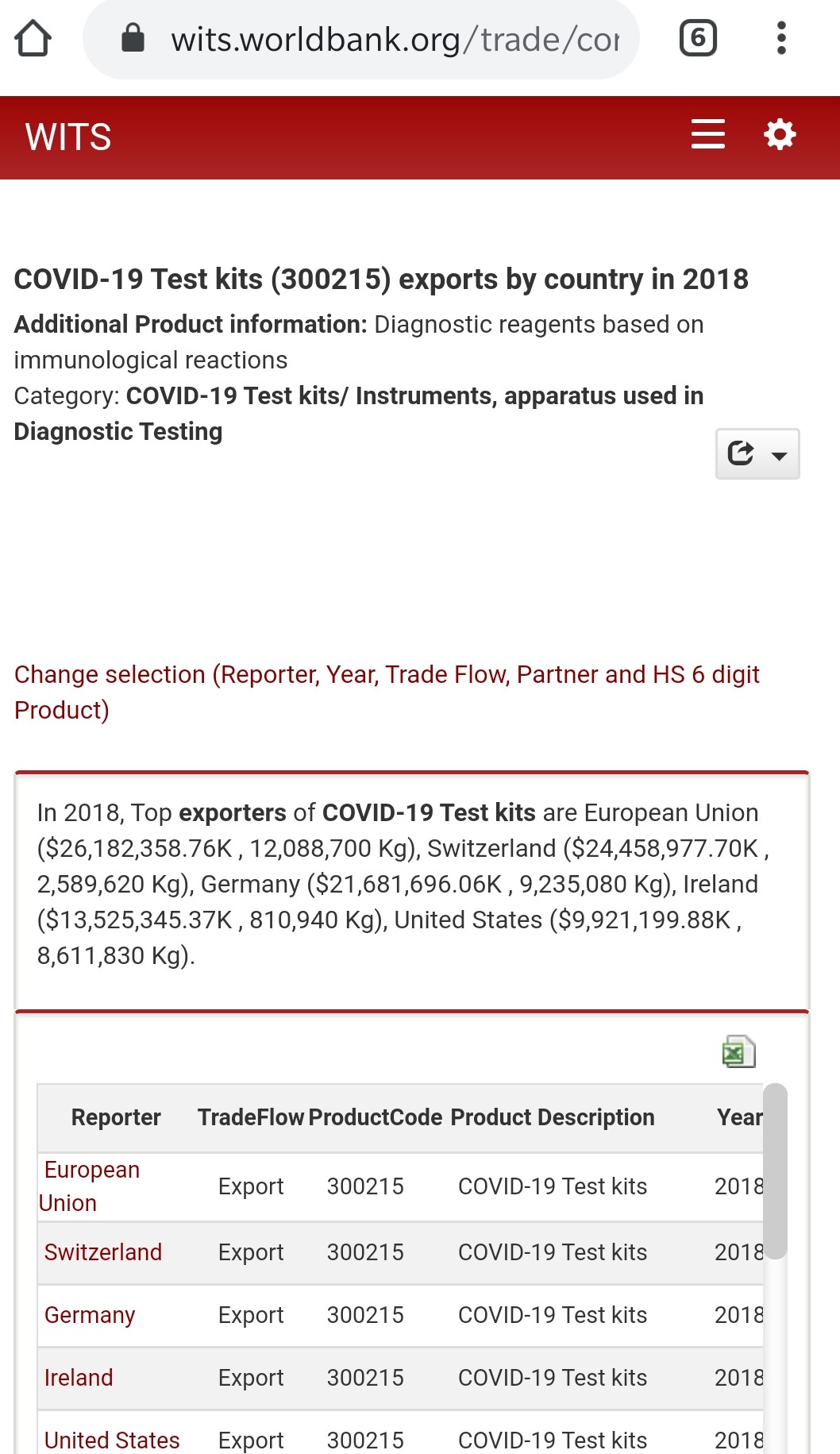Open the padlock site security info
Screen dimensions: 840x1454
tap(133, 37)
